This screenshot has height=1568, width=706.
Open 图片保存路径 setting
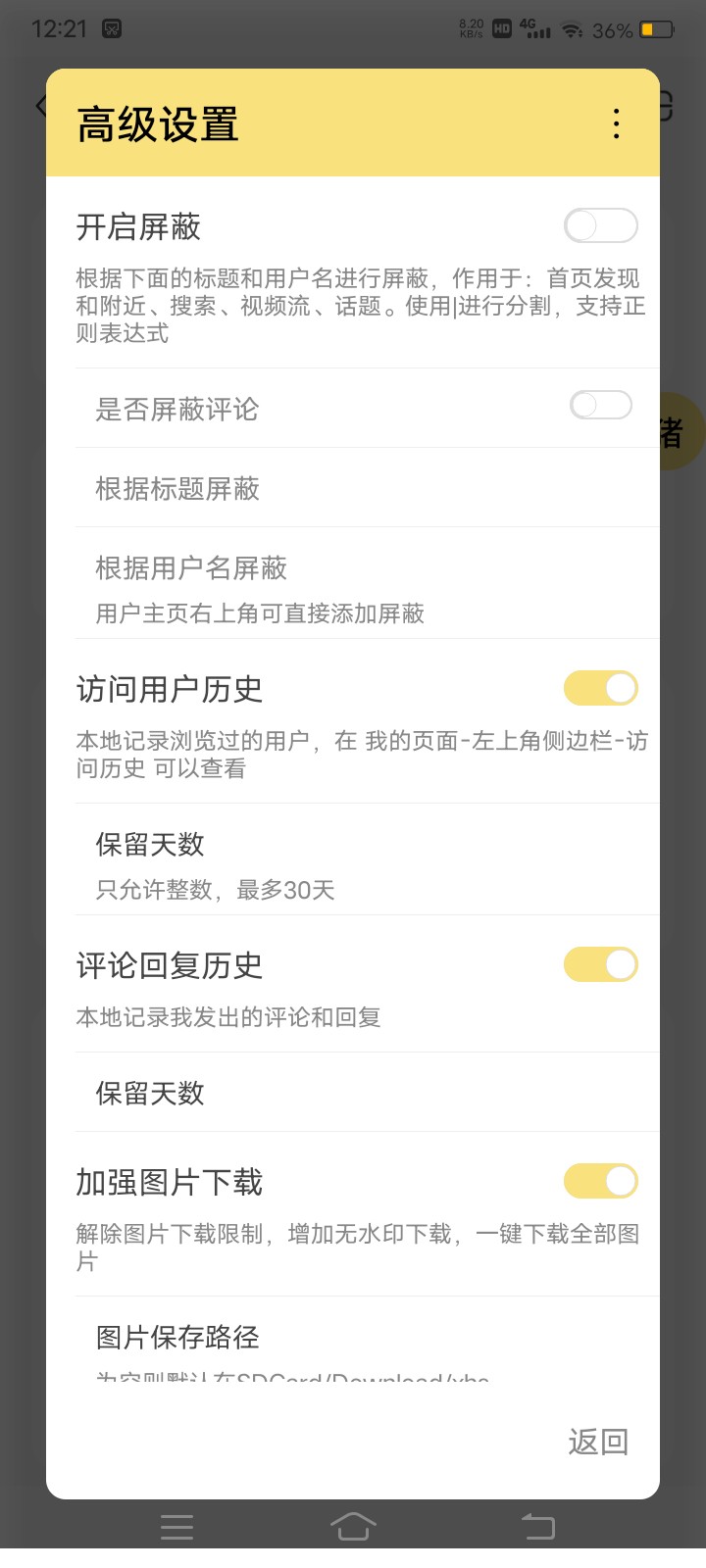point(367,1340)
